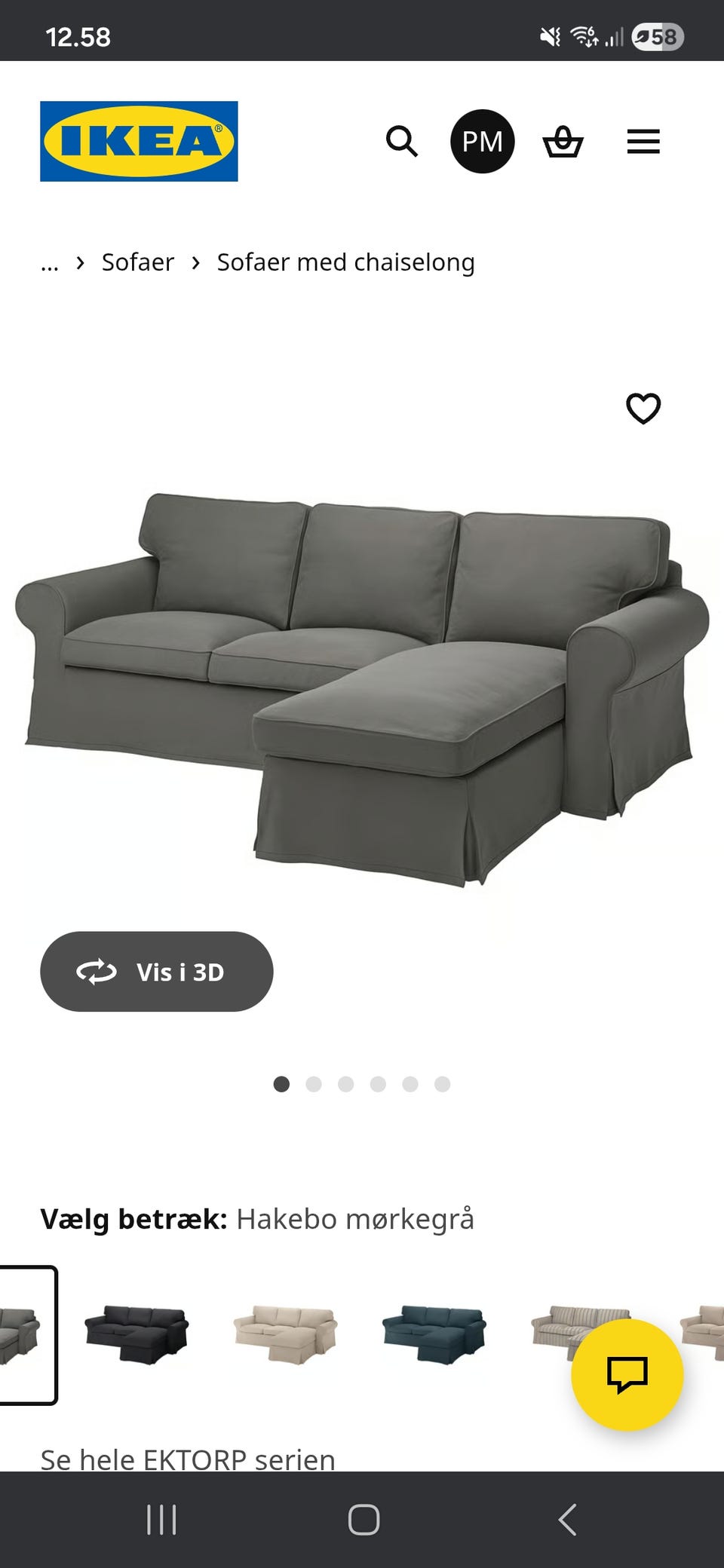724x1568 pixels.
Task: Open the search icon in the header
Action: click(x=402, y=141)
